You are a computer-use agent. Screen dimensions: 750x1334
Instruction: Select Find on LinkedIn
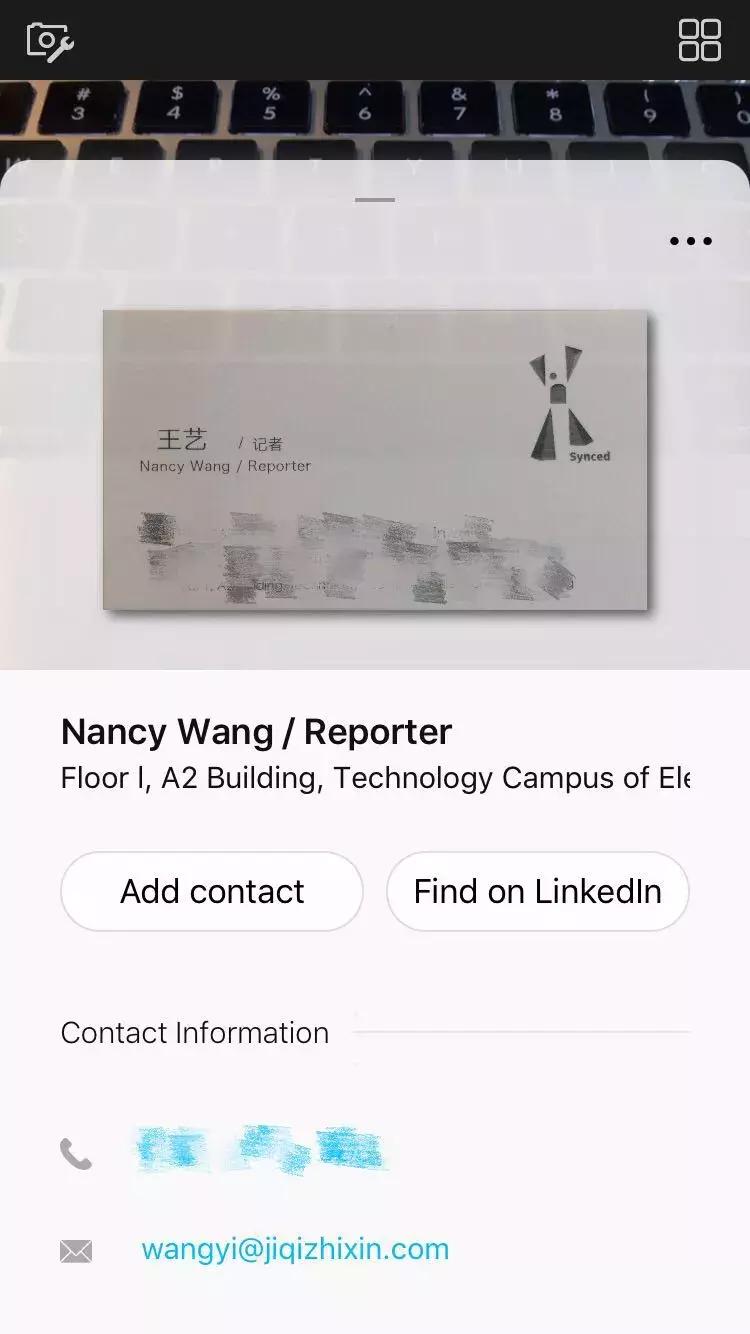pyautogui.click(x=537, y=891)
